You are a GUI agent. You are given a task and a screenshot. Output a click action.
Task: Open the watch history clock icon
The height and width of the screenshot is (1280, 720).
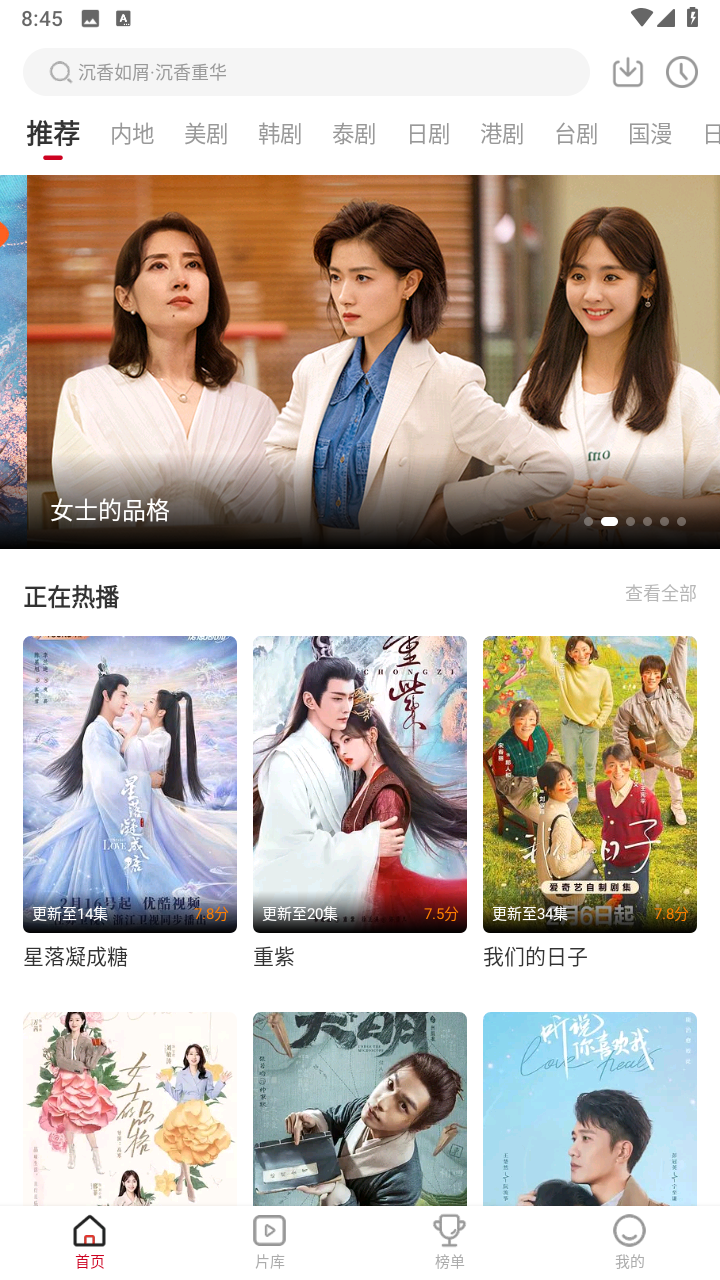[682, 72]
